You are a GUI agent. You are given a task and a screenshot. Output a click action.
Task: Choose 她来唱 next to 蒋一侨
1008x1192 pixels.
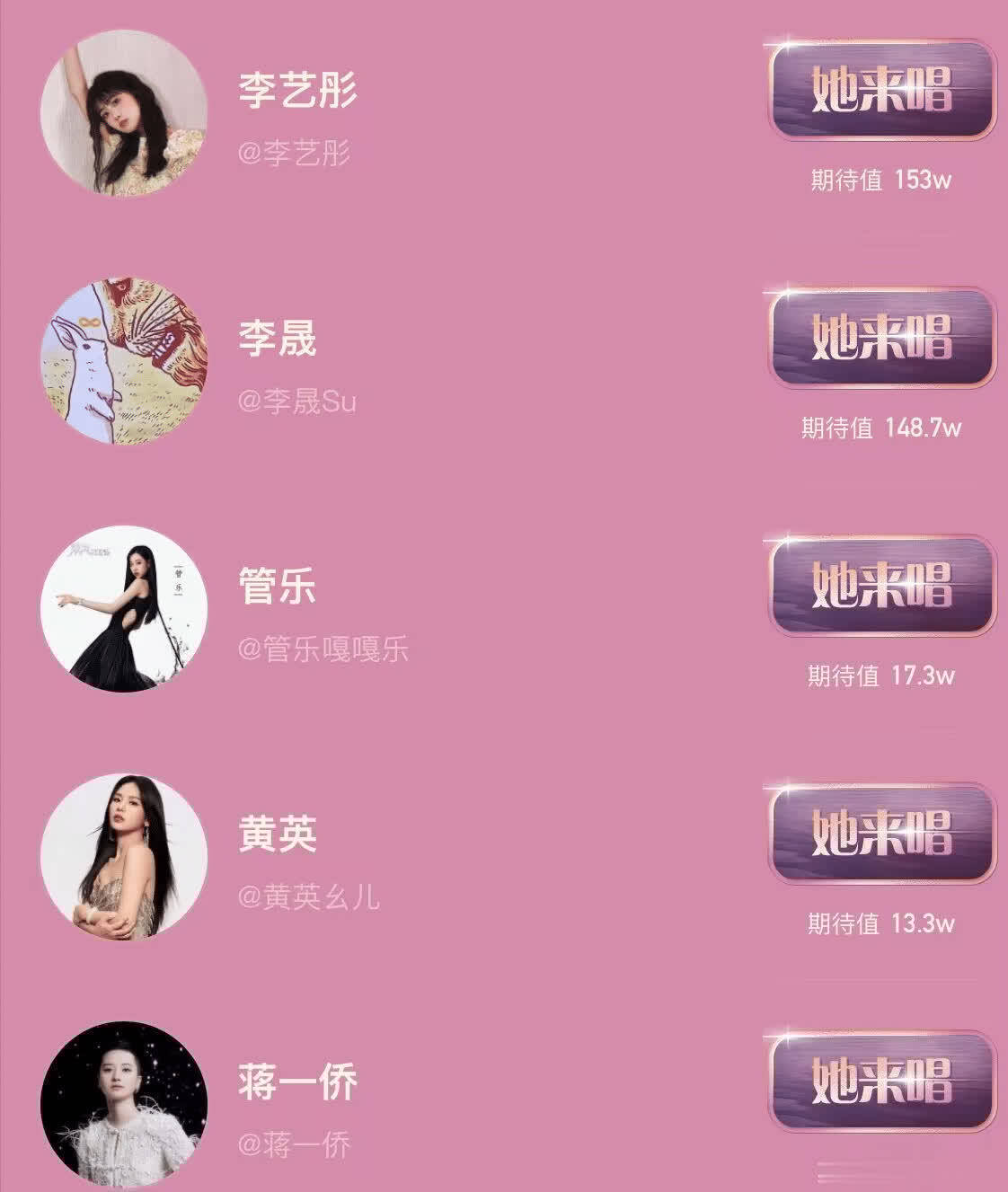point(881,1082)
